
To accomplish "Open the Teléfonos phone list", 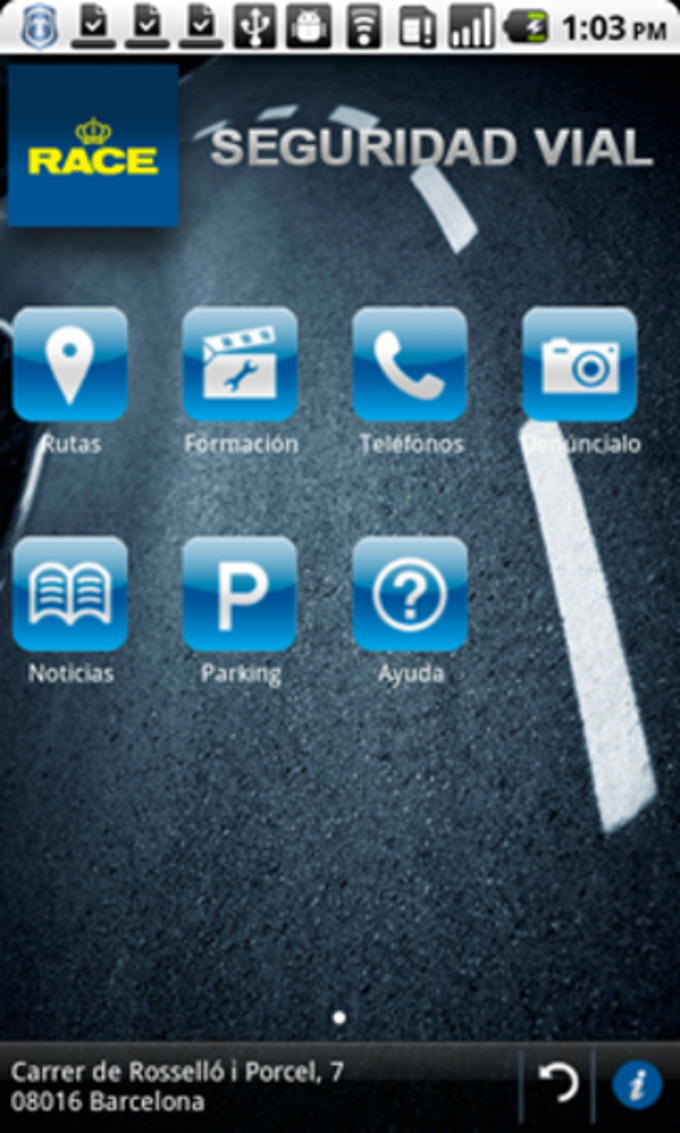I will (x=410, y=365).
